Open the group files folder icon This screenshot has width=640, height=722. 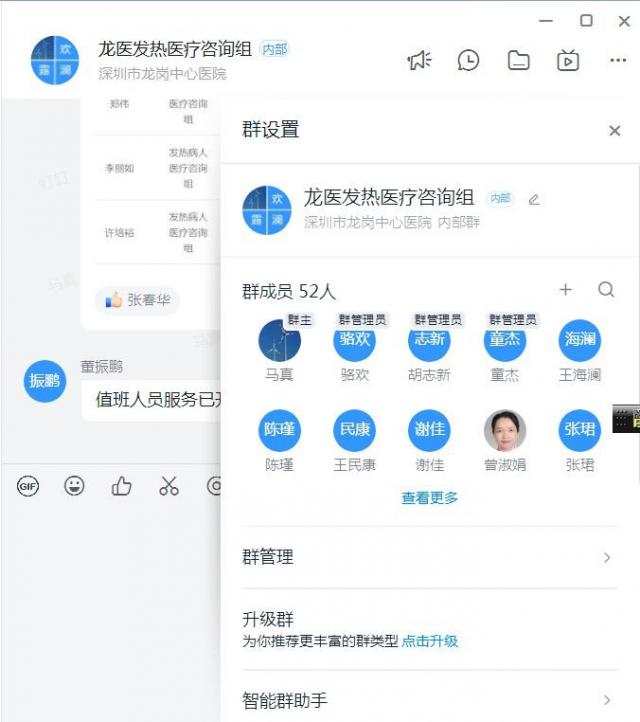[x=518, y=61]
